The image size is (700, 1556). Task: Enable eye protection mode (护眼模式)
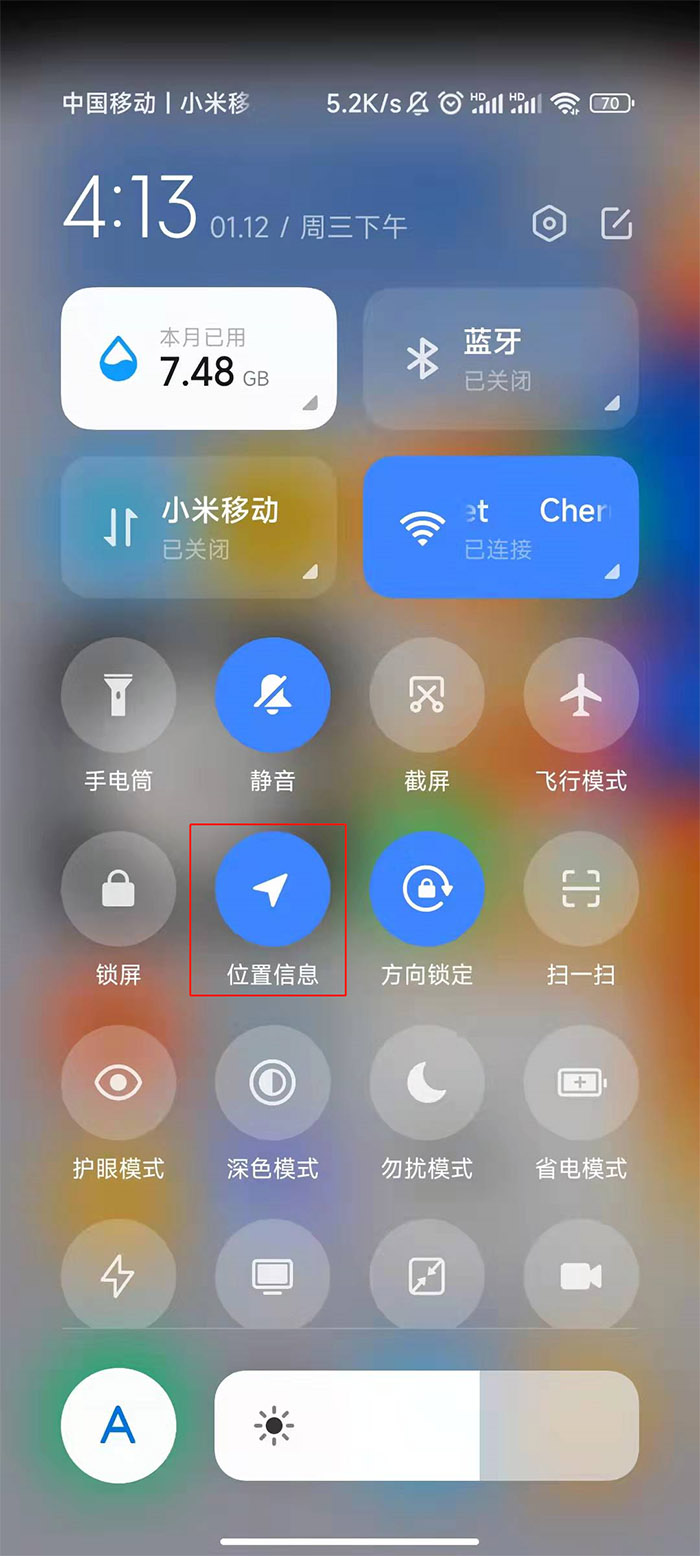point(118,1082)
